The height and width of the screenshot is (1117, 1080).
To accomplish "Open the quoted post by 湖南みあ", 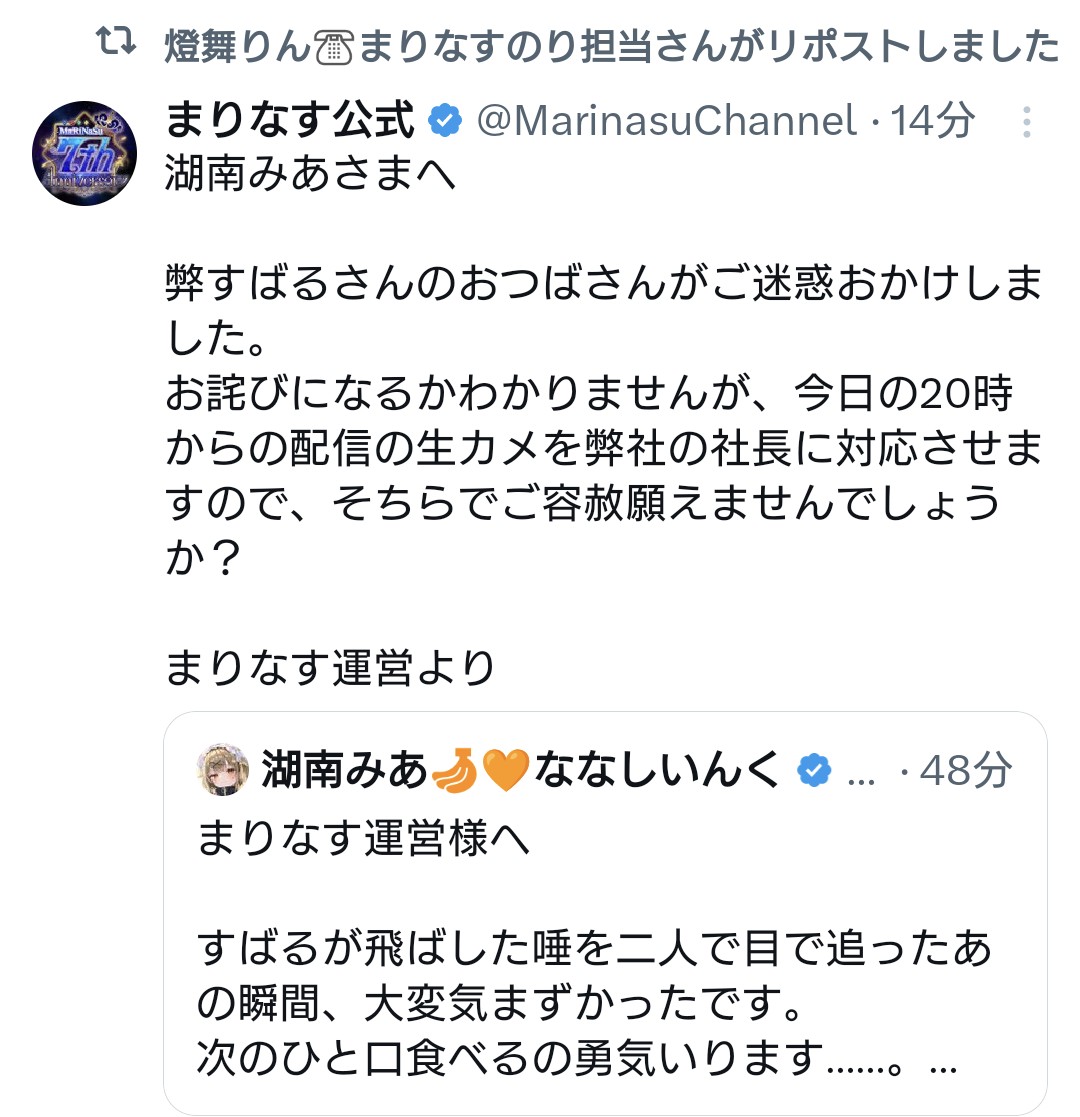I will tap(605, 913).
